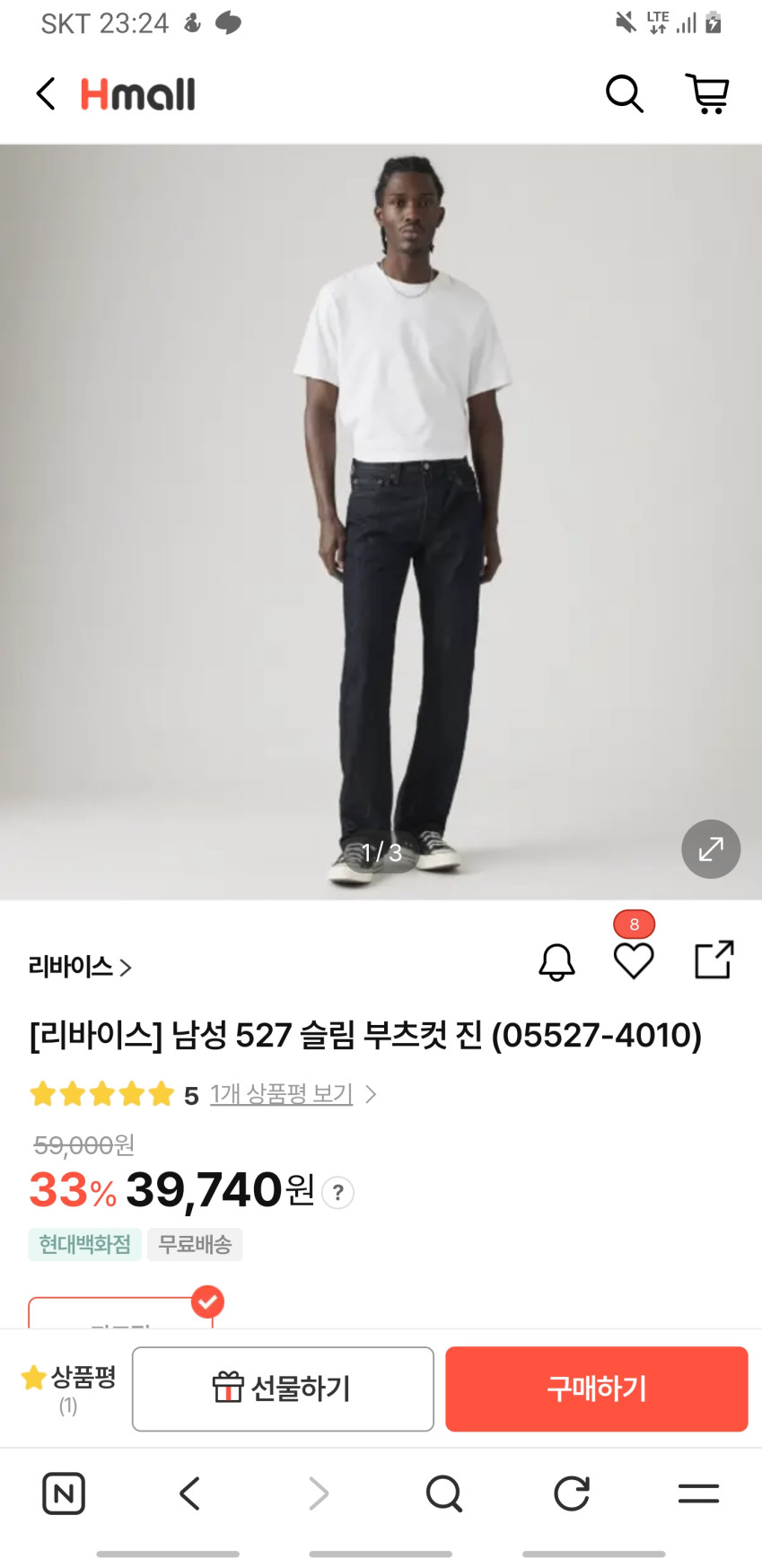Share this product
This screenshot has width=762, height=1568.
pyautogui.click(x=714, y=959)
